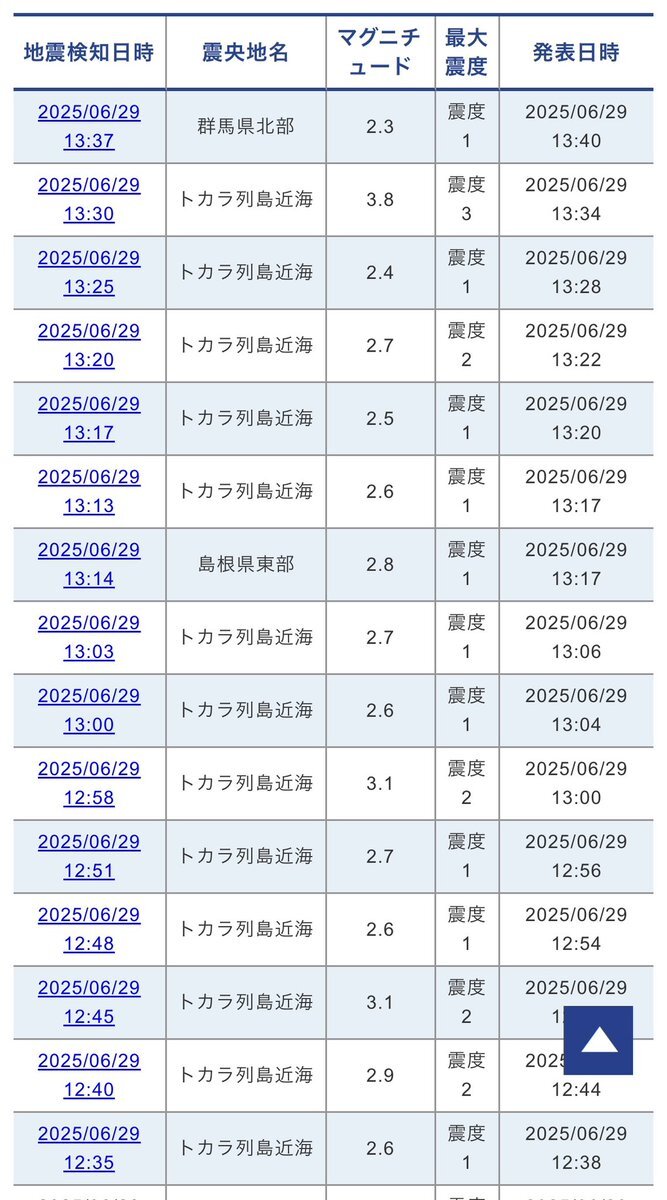The height and width of the screenshot is (1200, 667).
Task: Open the 2025/06/29 13:30 earthquake link
Action: pyautogui.click(x=89, y=199)
